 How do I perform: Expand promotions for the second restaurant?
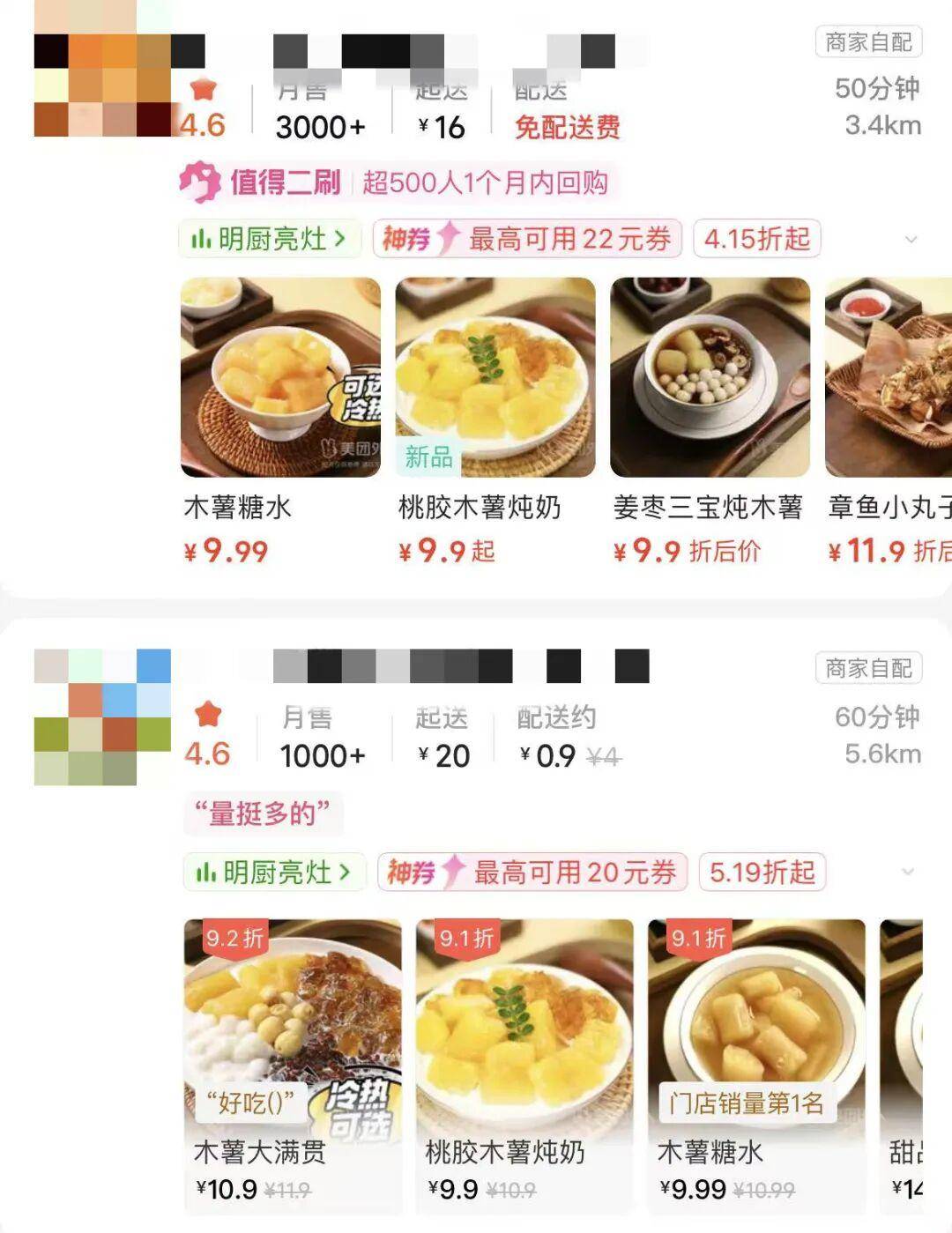tap(907, 873)
